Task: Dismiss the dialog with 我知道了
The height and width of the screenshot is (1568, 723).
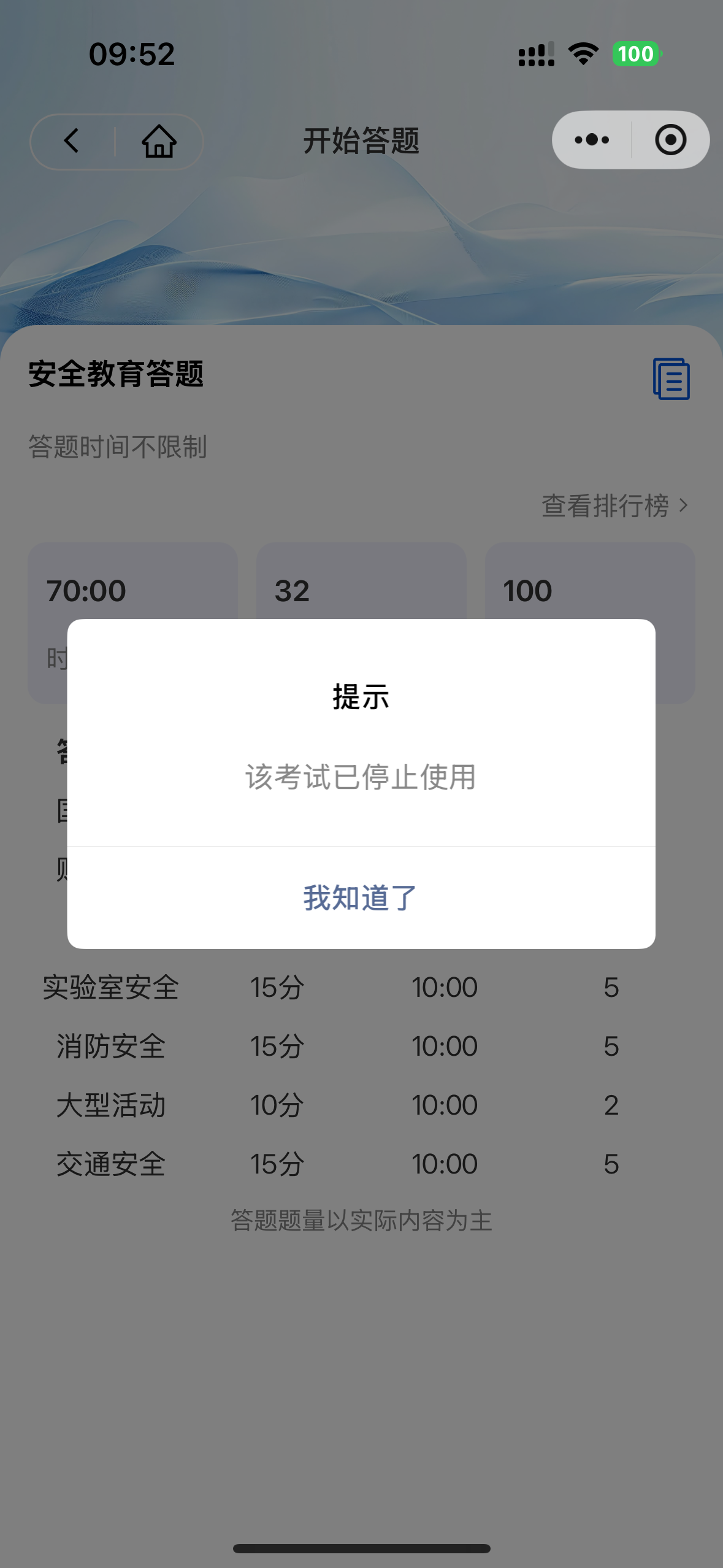Action: click(361, 897)
